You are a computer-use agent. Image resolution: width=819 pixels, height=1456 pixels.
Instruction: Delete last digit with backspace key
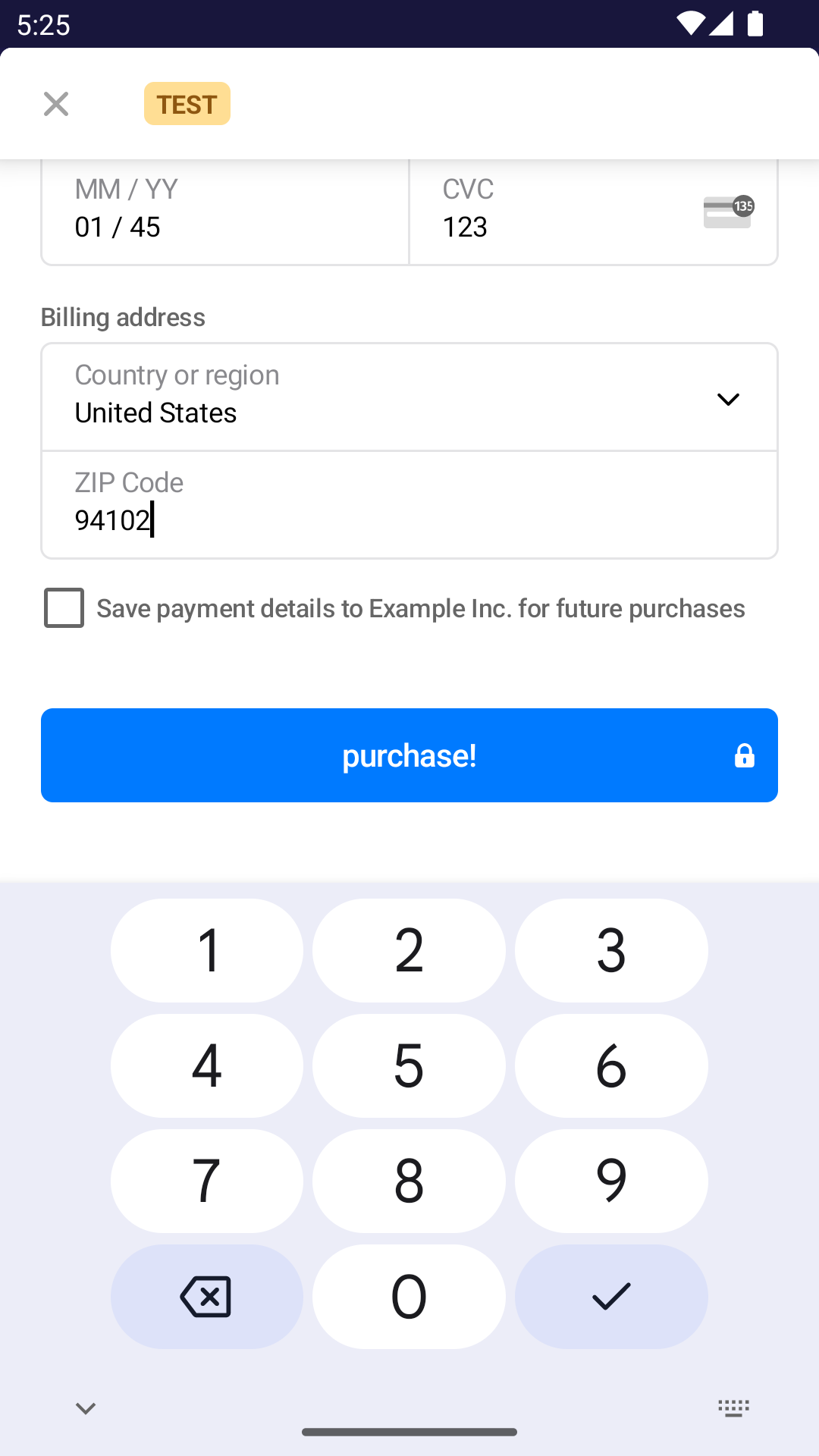[x=206, y=1296]
